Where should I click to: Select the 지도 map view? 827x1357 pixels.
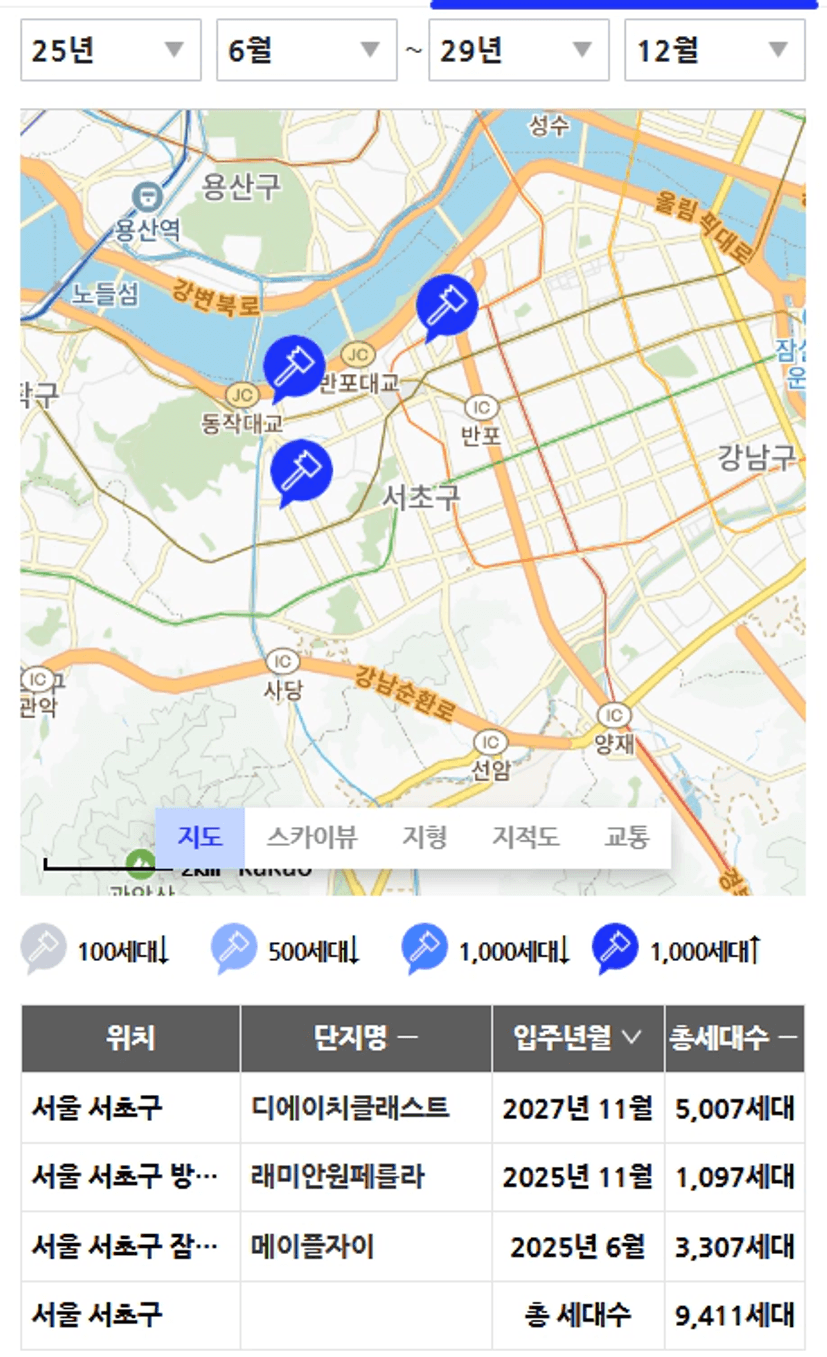(x=200, y=838)
